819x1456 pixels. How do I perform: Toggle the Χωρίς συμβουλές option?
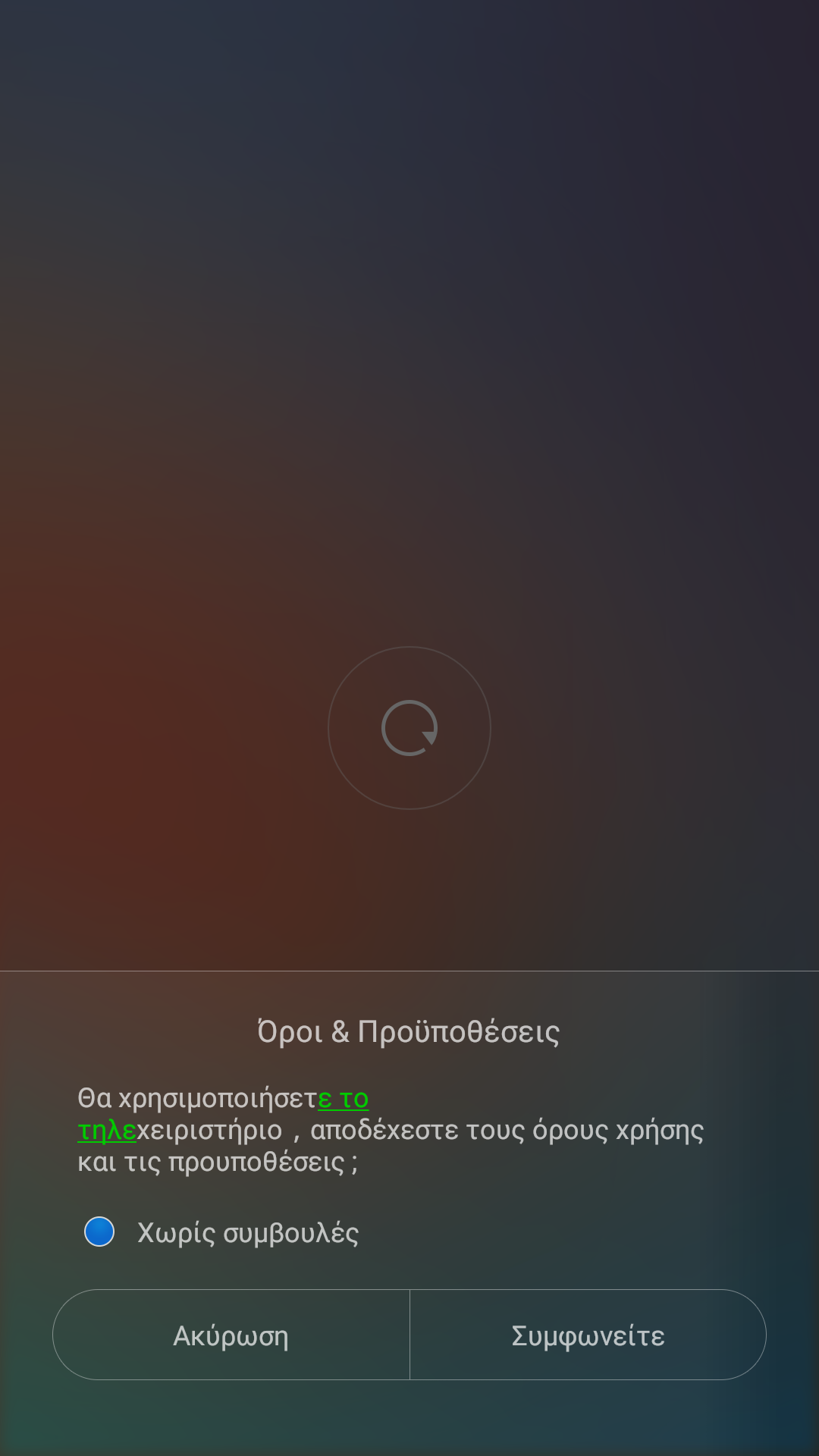[x=99, y=1232]
